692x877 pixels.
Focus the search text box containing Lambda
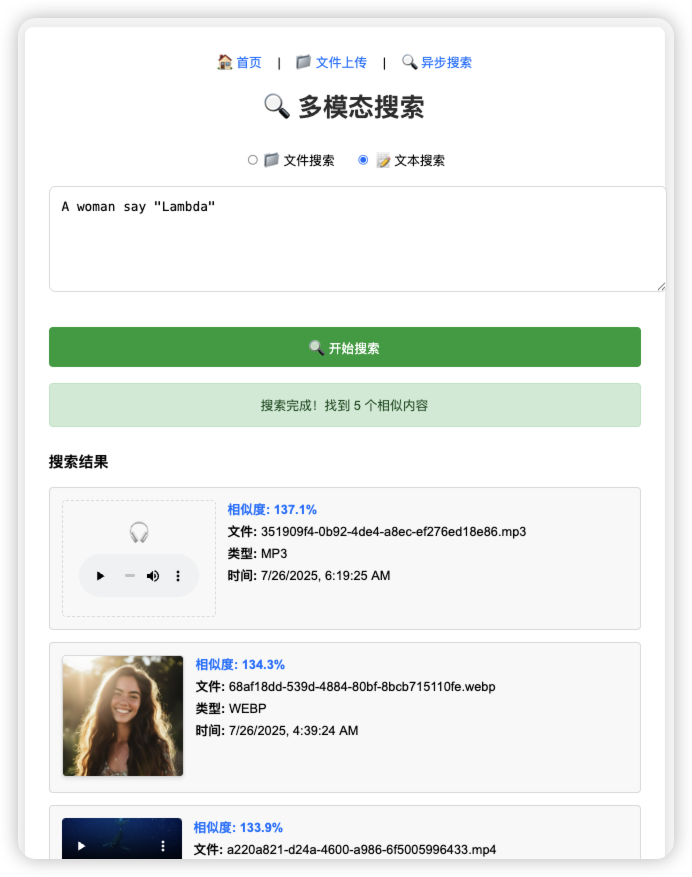click(357, 239)
